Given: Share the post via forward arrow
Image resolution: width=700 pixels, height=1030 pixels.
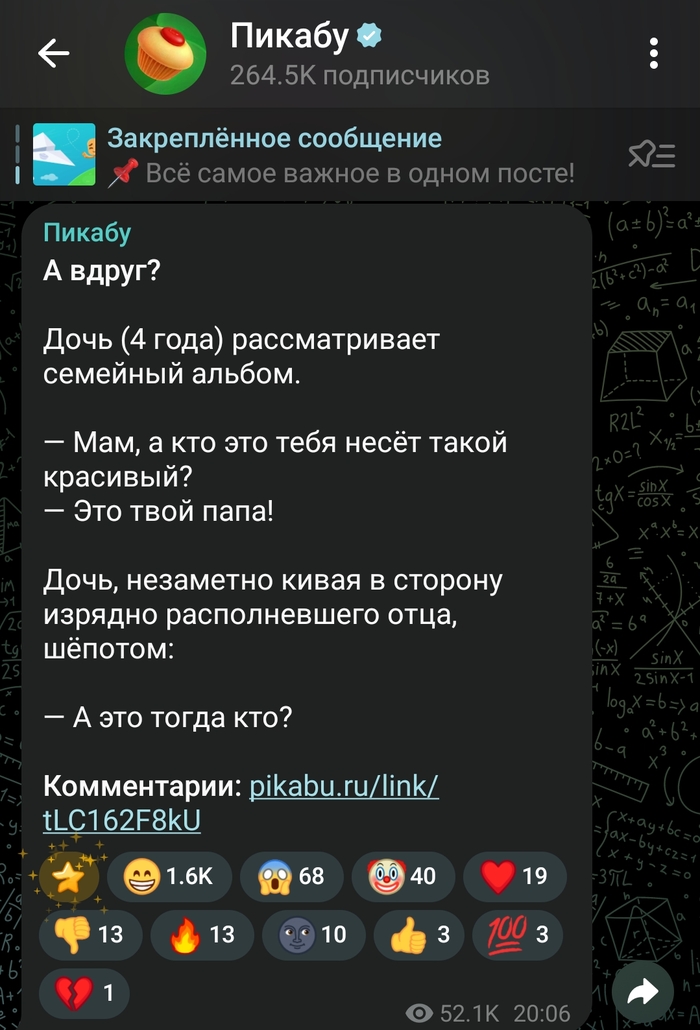Looking at the screenshot, I should [642, 992].
